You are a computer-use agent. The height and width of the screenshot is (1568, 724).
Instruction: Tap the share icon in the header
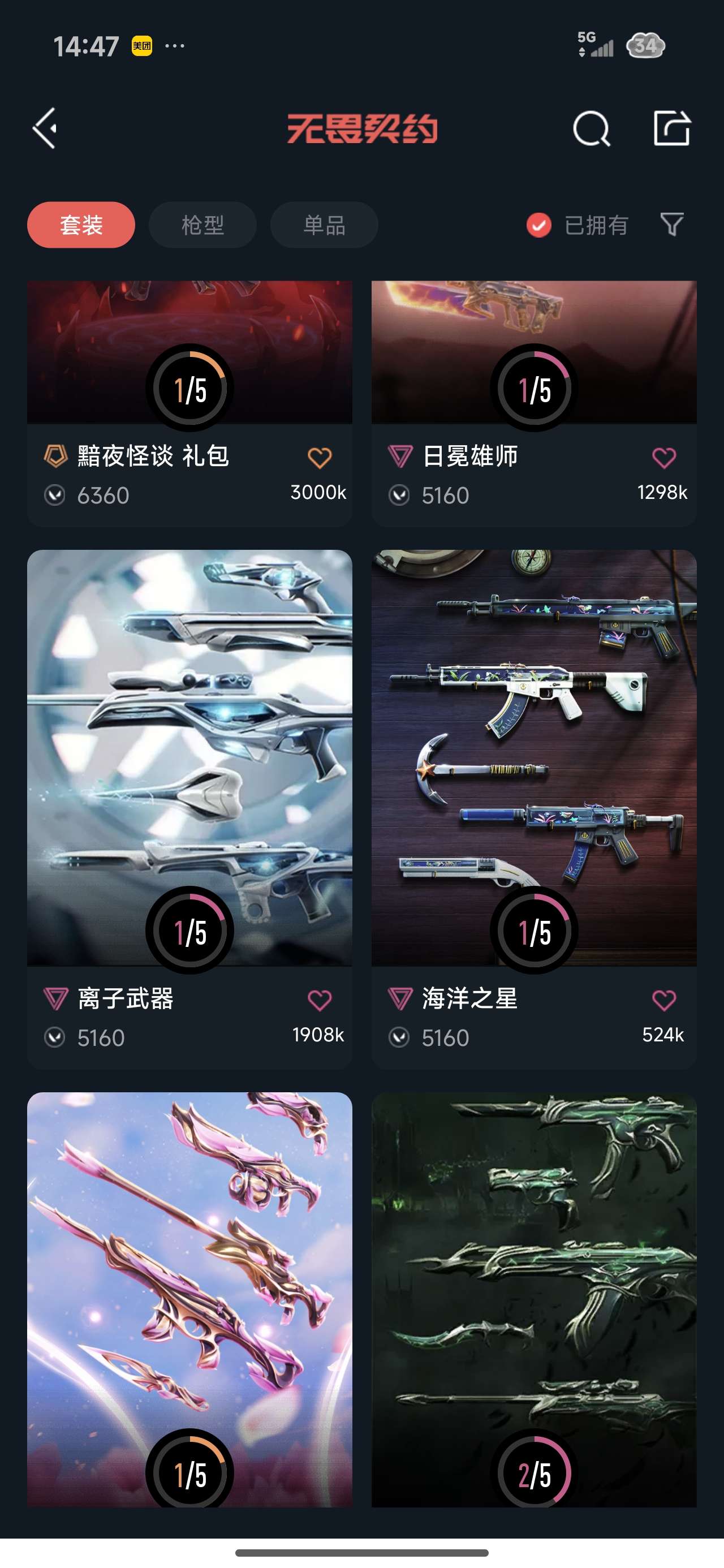pos(671,128)
